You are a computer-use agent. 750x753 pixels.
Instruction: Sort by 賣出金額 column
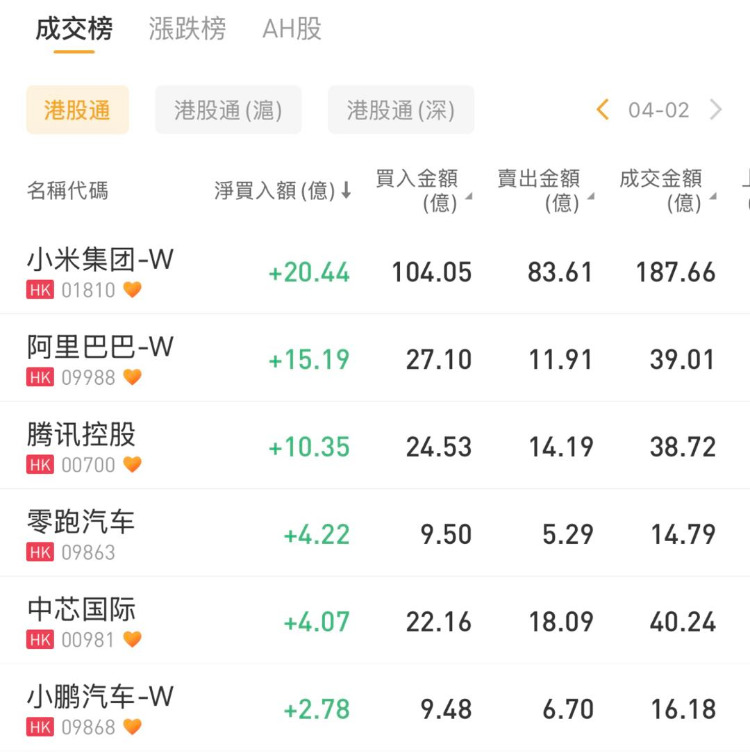[543, 190]
